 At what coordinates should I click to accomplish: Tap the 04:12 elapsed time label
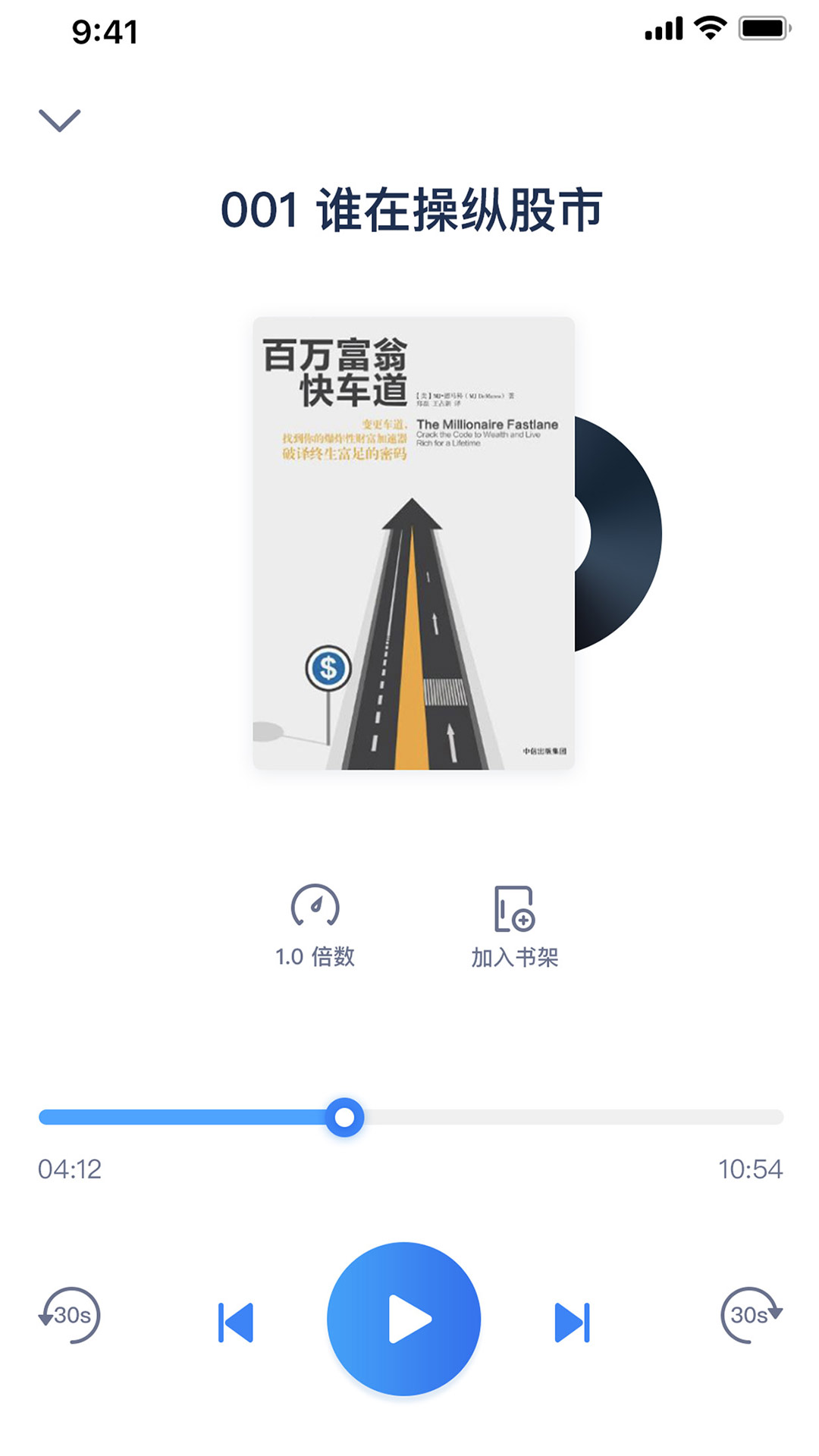(68, 1170)
